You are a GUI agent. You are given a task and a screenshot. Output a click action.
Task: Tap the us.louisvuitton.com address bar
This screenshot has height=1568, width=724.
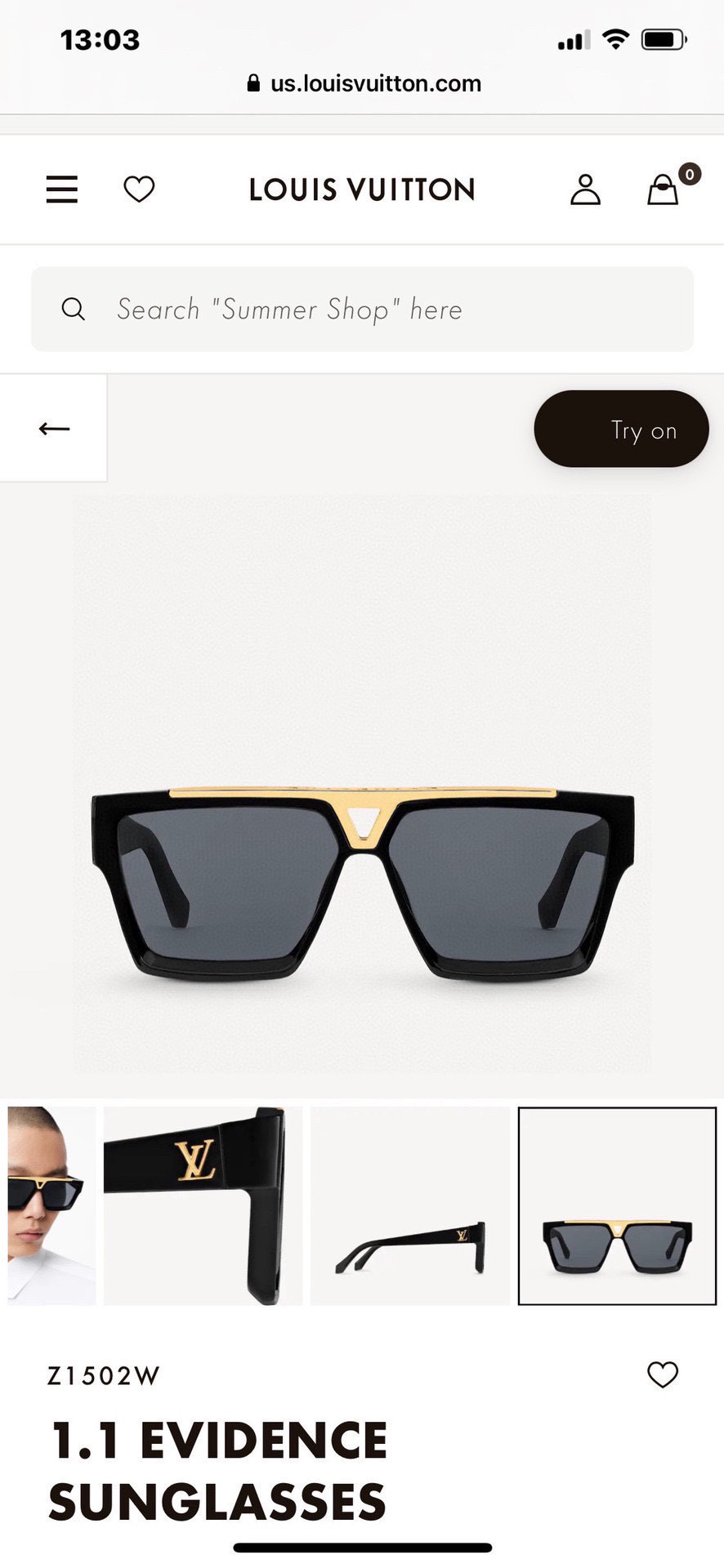(x=364, y=83)
